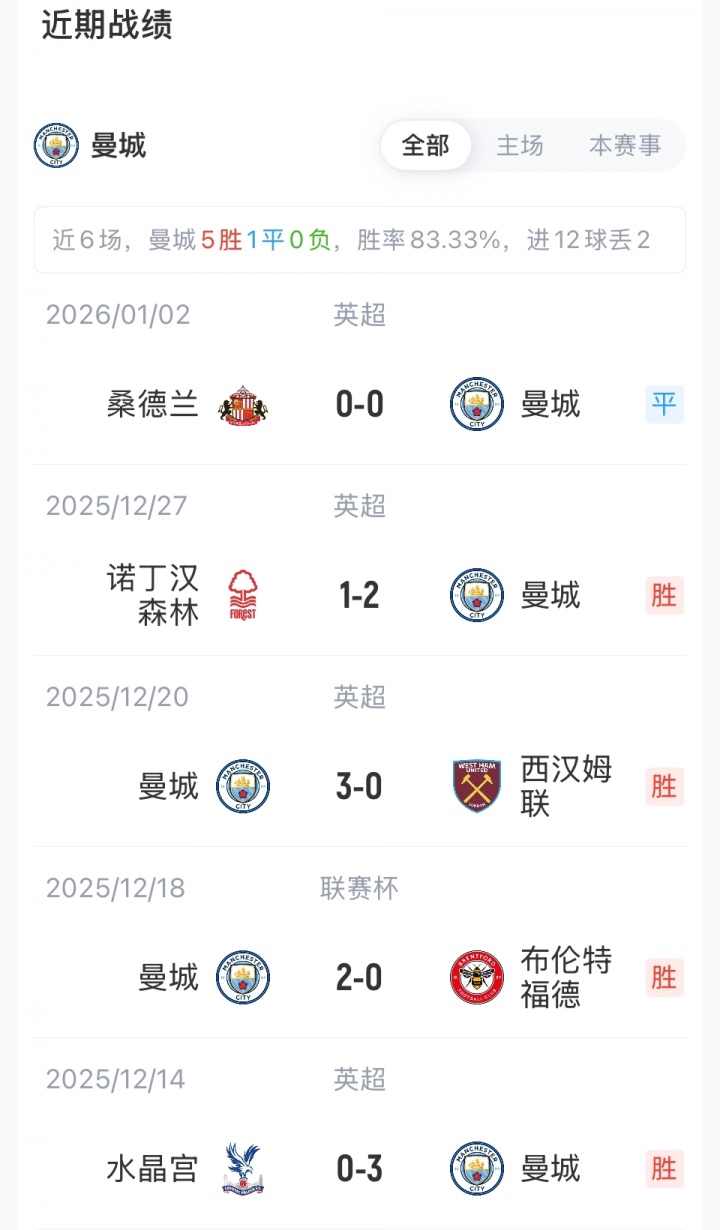This screenshot has width=720, height=1230.
Task: View the 曼城 2-0 布伦特福德 match
Action: pos(360,978)
